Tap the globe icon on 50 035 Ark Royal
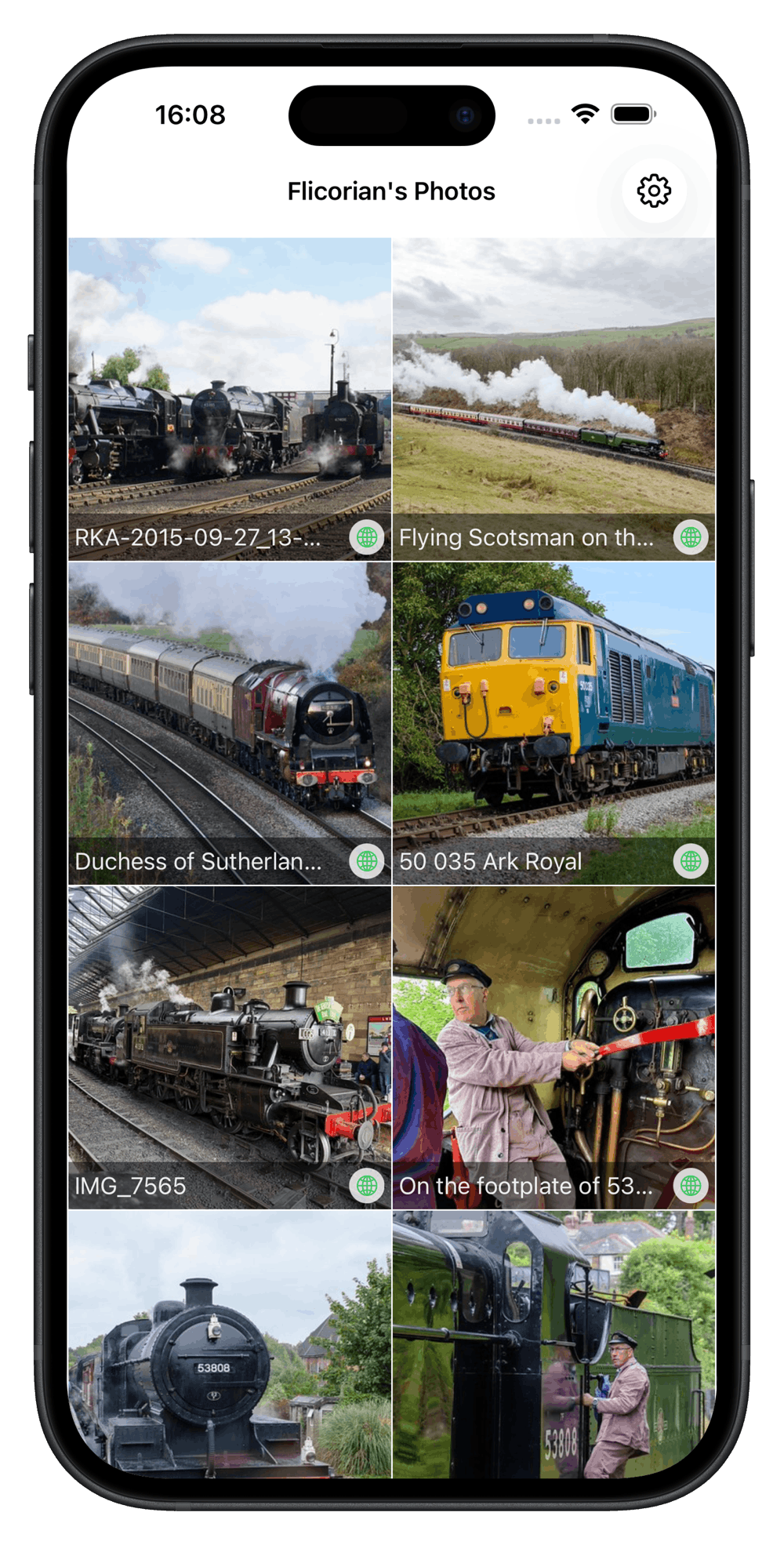The height and width of the screenshot is (1545, 784). pyautogui.click(x=691, y=861)
